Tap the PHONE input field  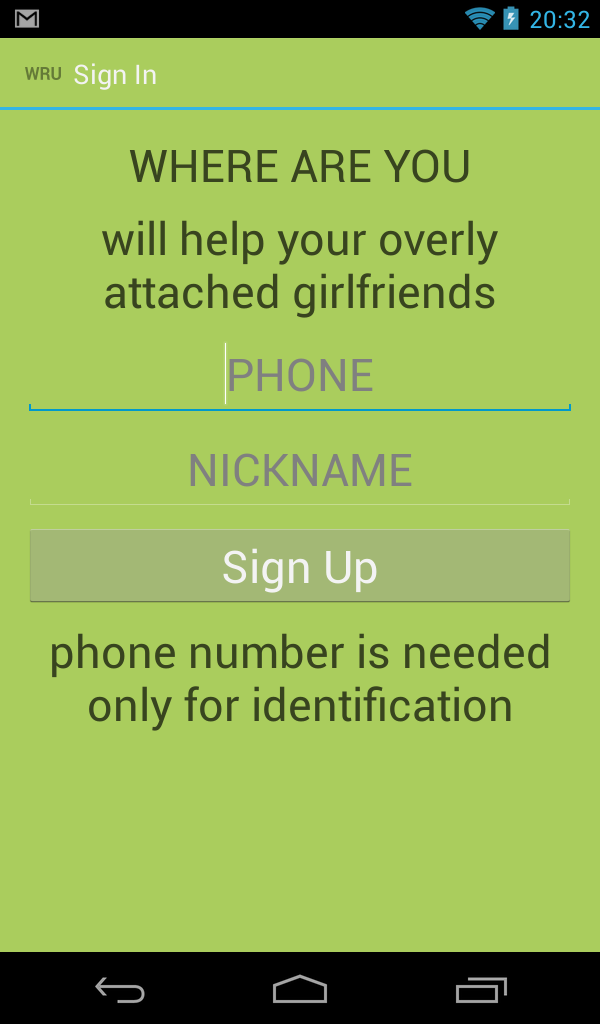tap(300, 376)
